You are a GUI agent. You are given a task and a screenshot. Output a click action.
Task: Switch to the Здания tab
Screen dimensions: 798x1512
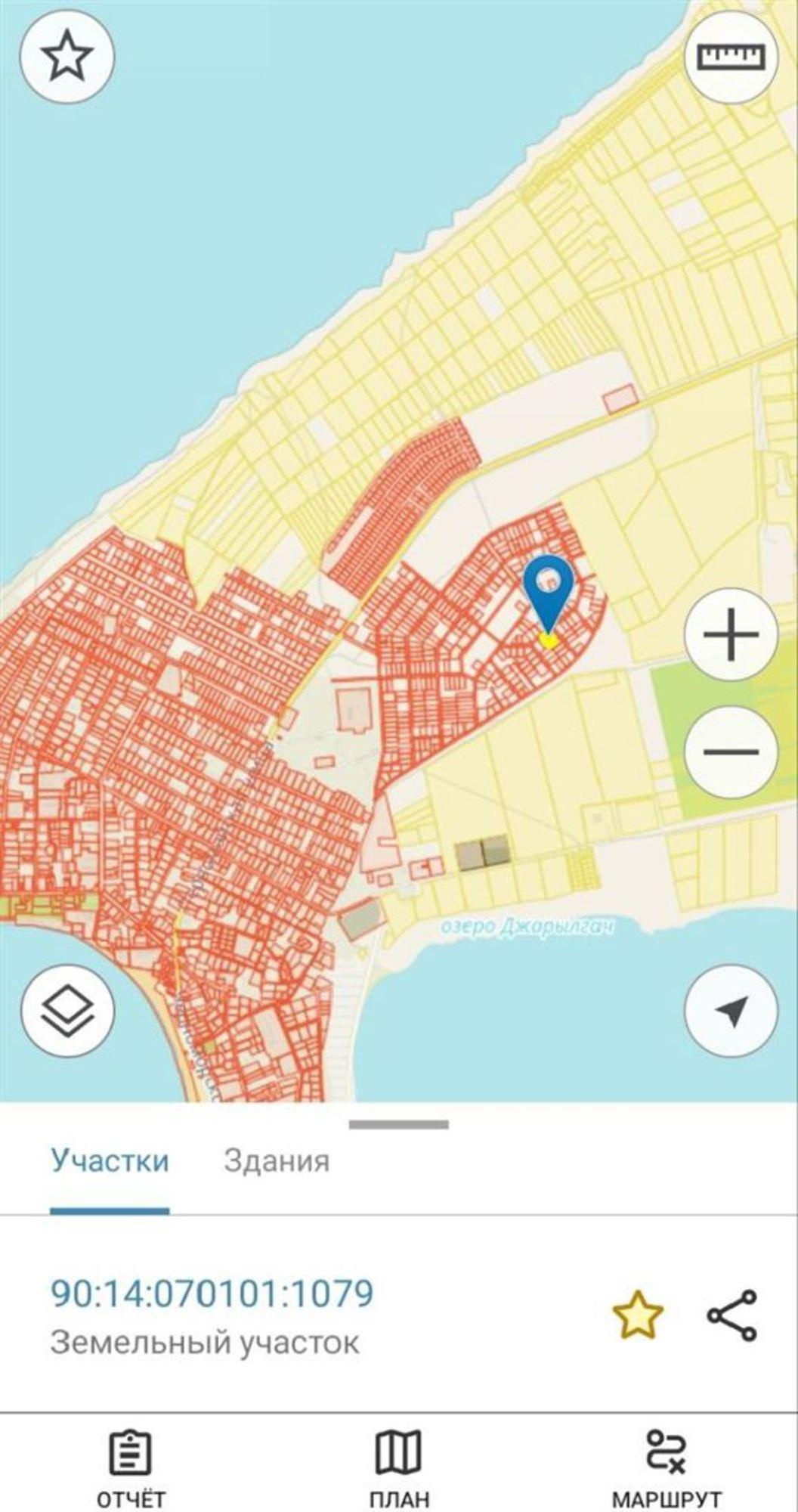tap(277, 1160)
